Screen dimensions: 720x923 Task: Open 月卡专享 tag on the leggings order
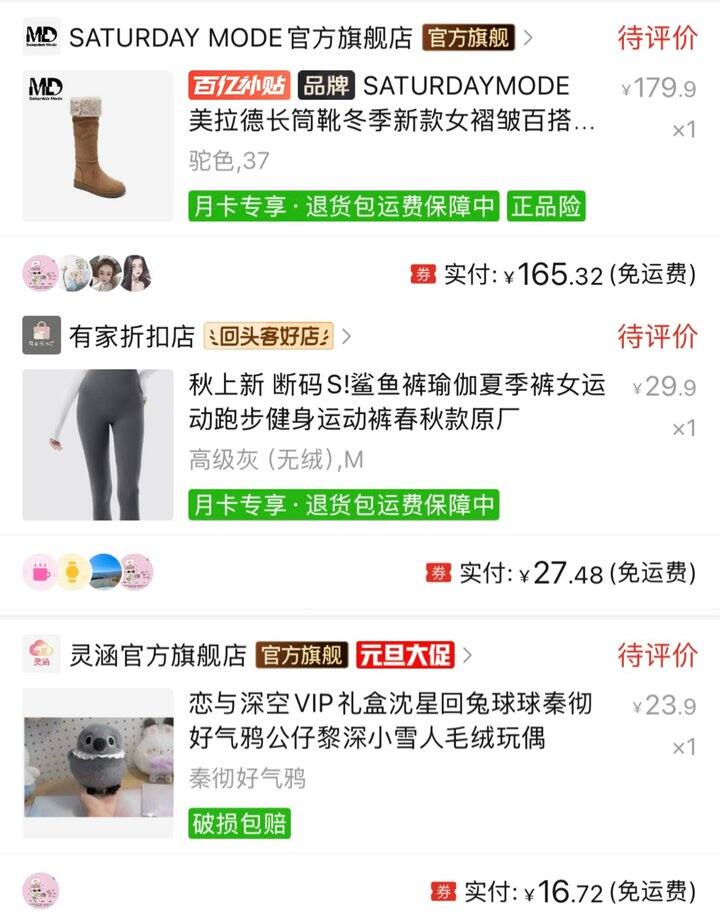pyautogui.click(x=343, y=505)
